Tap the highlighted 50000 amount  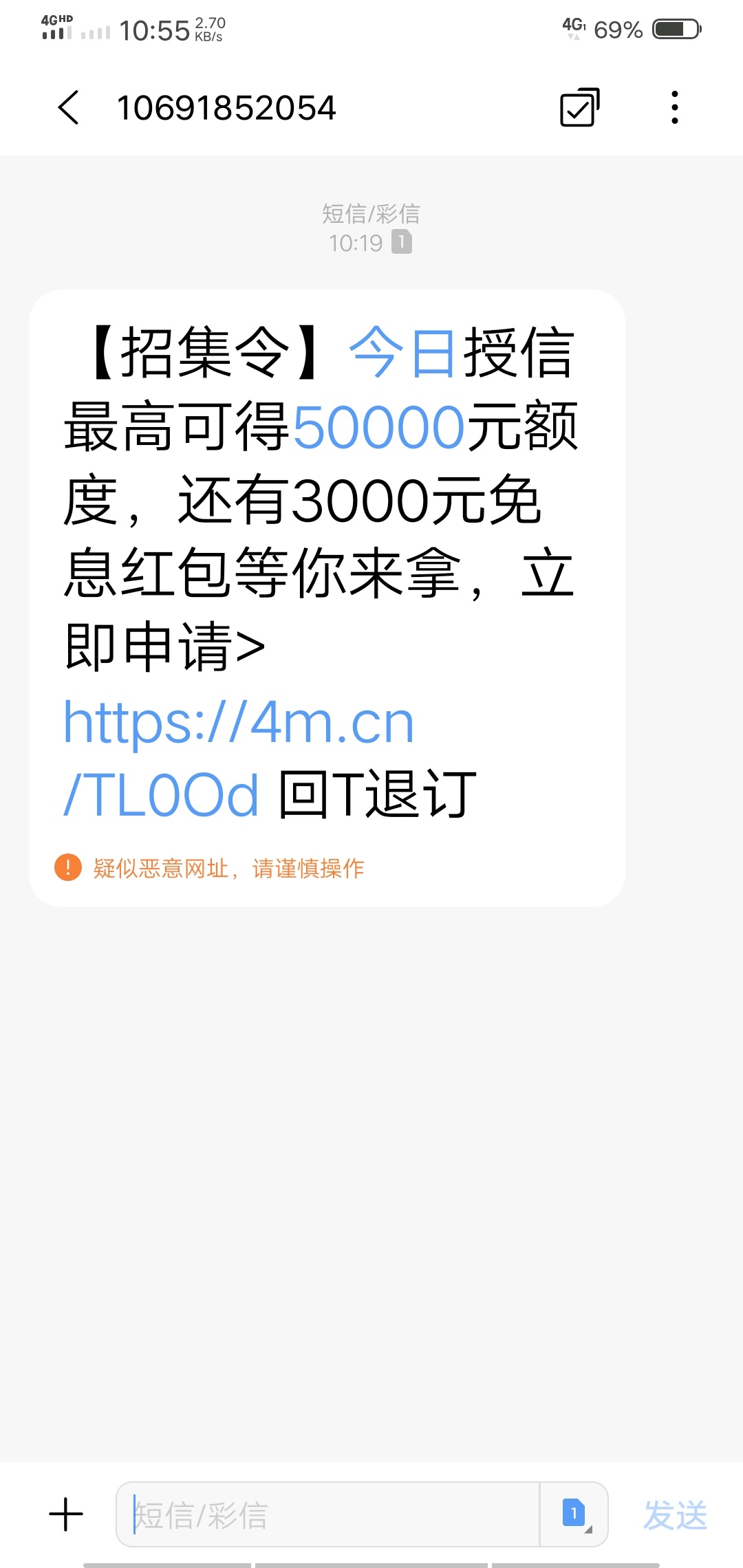380,427
